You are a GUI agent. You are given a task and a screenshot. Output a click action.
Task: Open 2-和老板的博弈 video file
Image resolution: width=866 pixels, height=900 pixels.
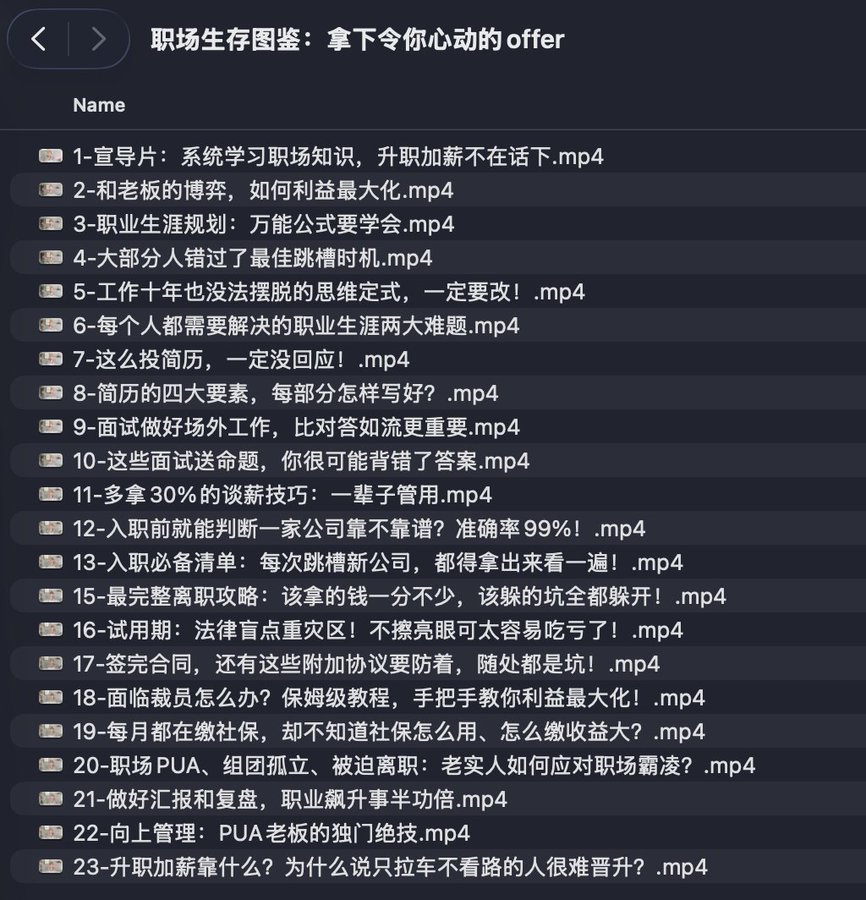(x=264, y=190)
